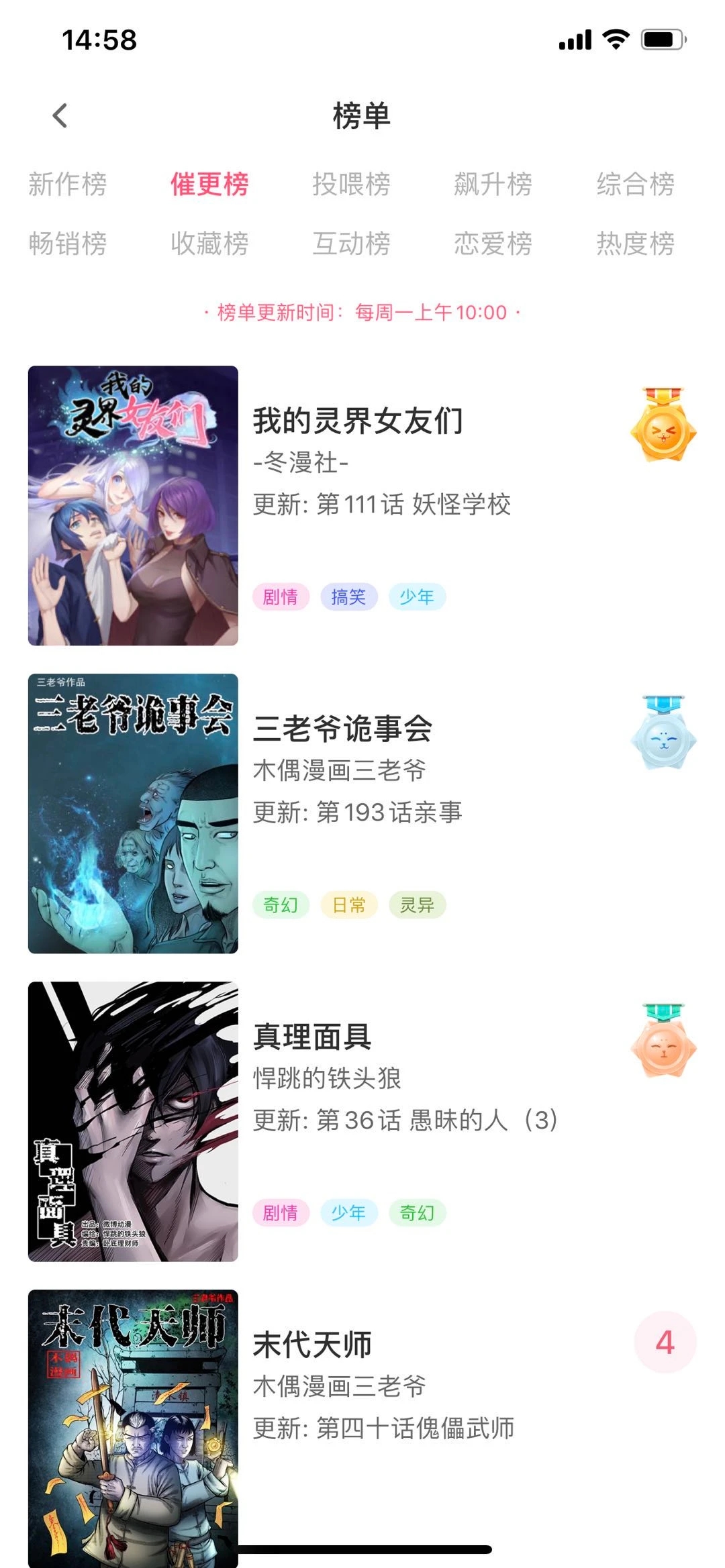725x1568 pixels.
Task: Open the comic 我的灵界女友们
Action: click(358, 421)
